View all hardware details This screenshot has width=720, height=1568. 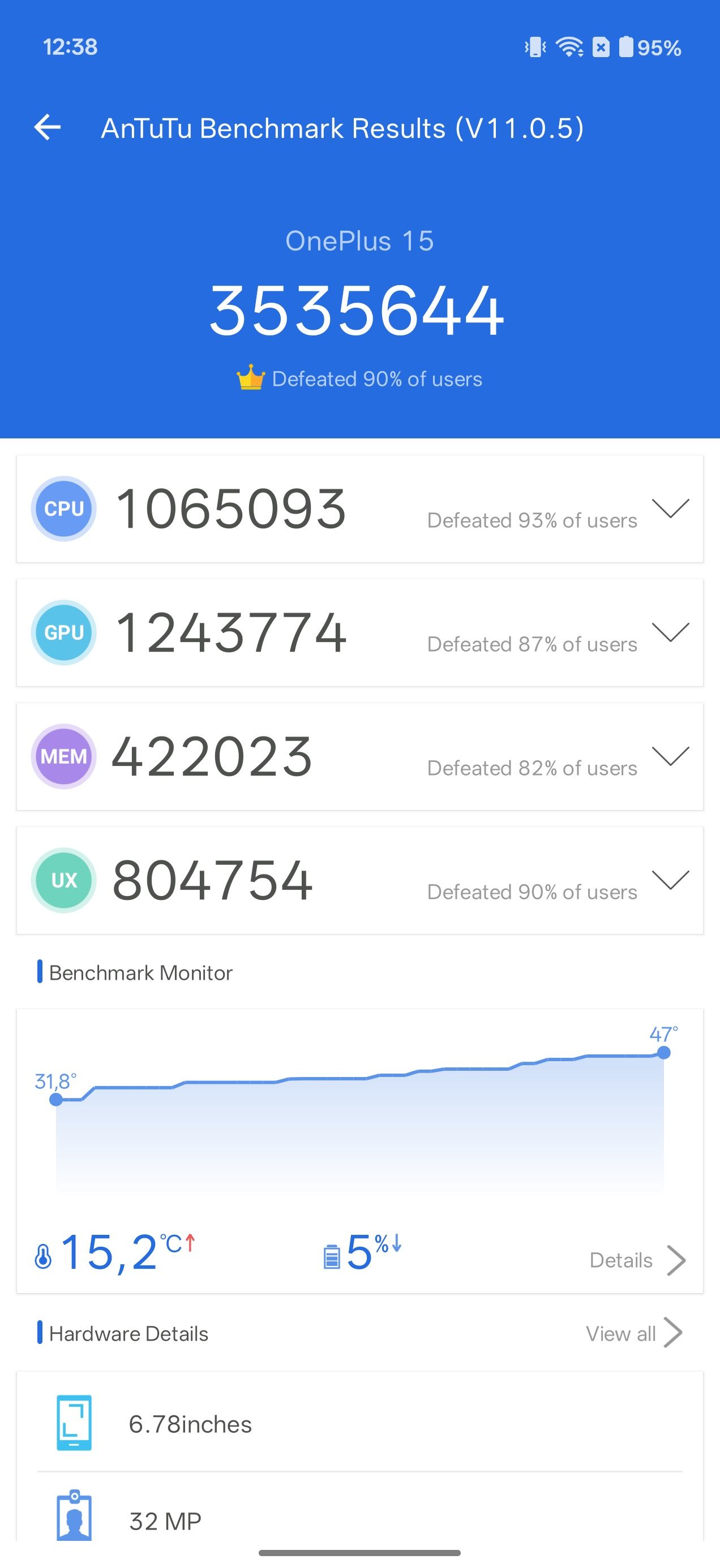(633, 1334)
